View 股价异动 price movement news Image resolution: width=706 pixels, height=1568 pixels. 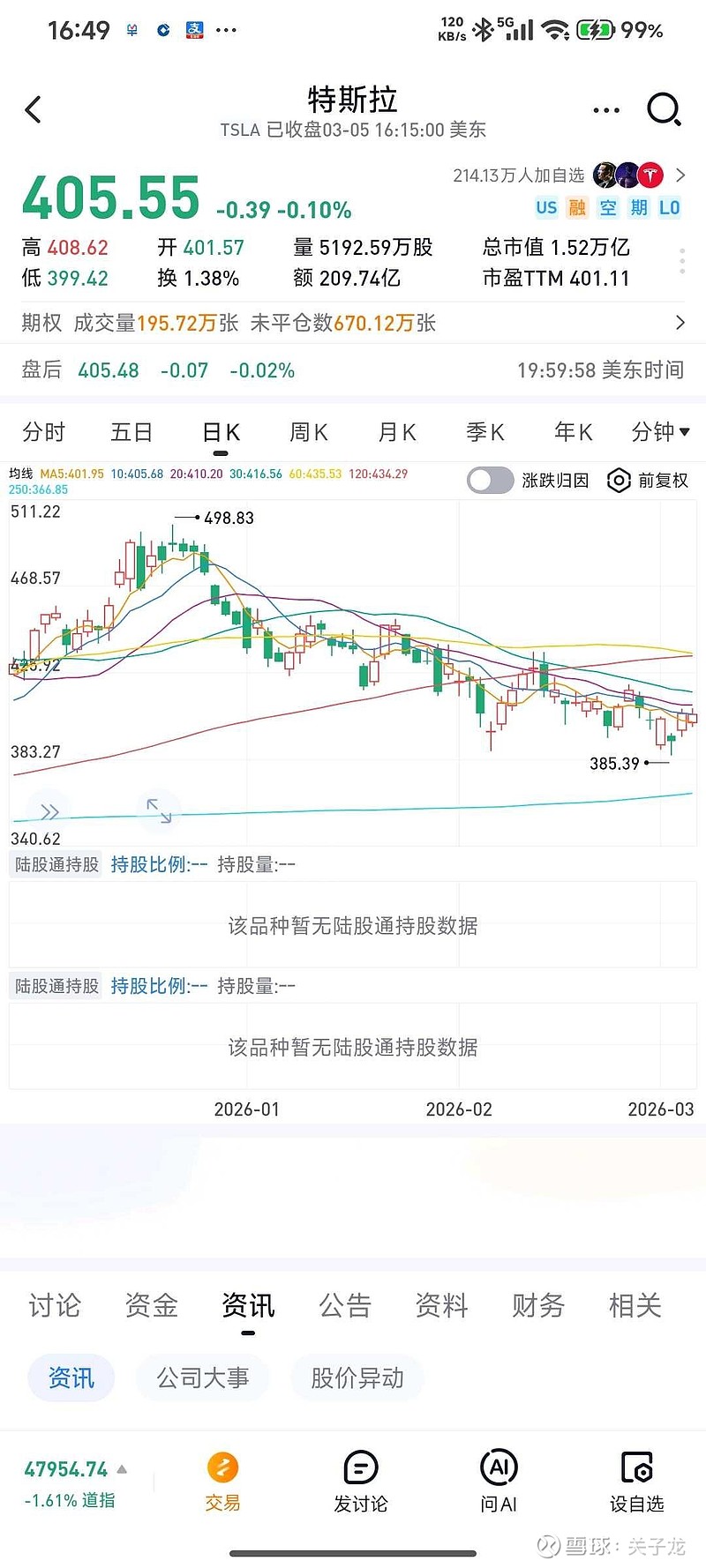click(357, 1378)
